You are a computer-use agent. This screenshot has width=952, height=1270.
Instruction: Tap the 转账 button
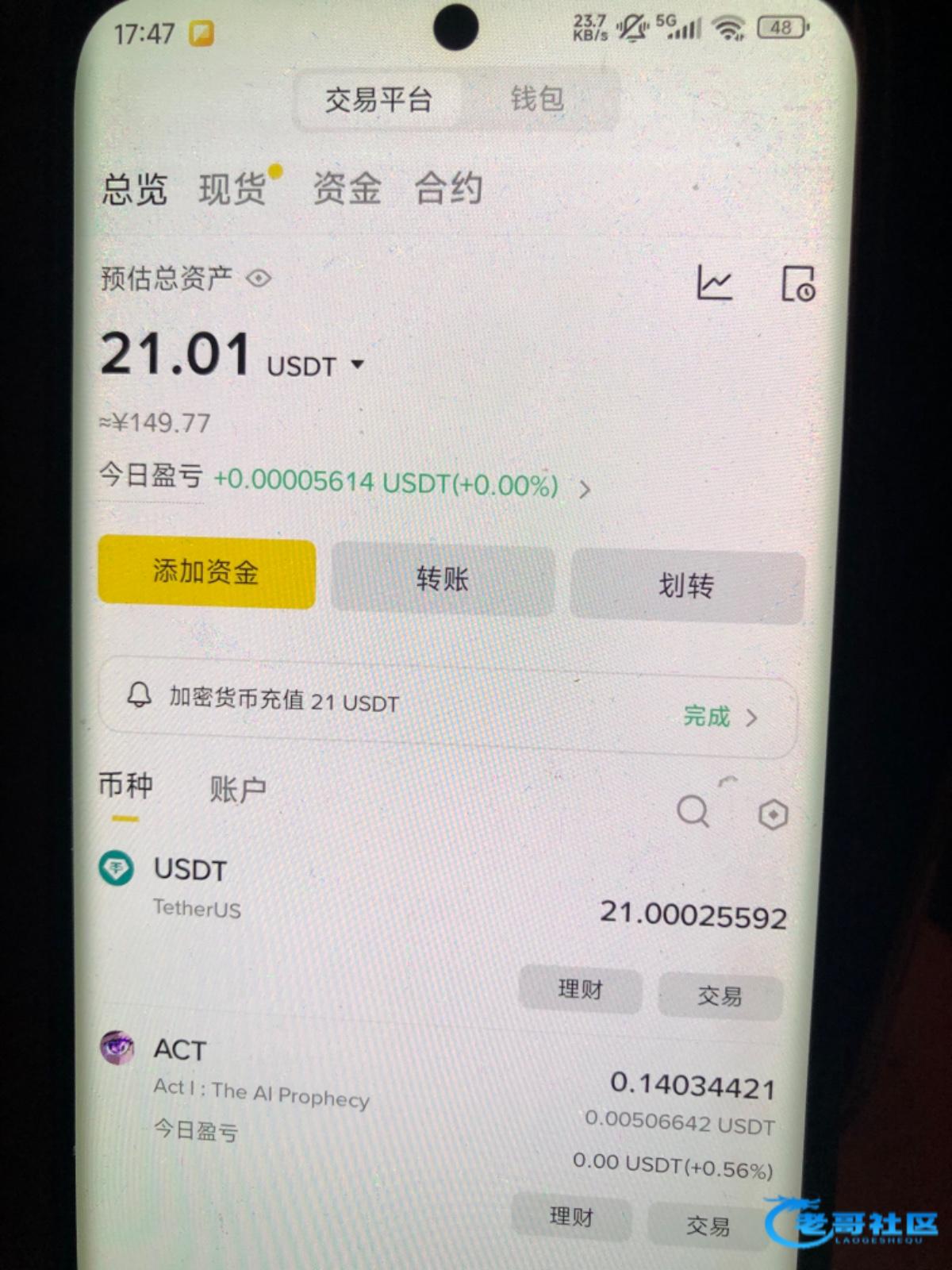(443, 579)
